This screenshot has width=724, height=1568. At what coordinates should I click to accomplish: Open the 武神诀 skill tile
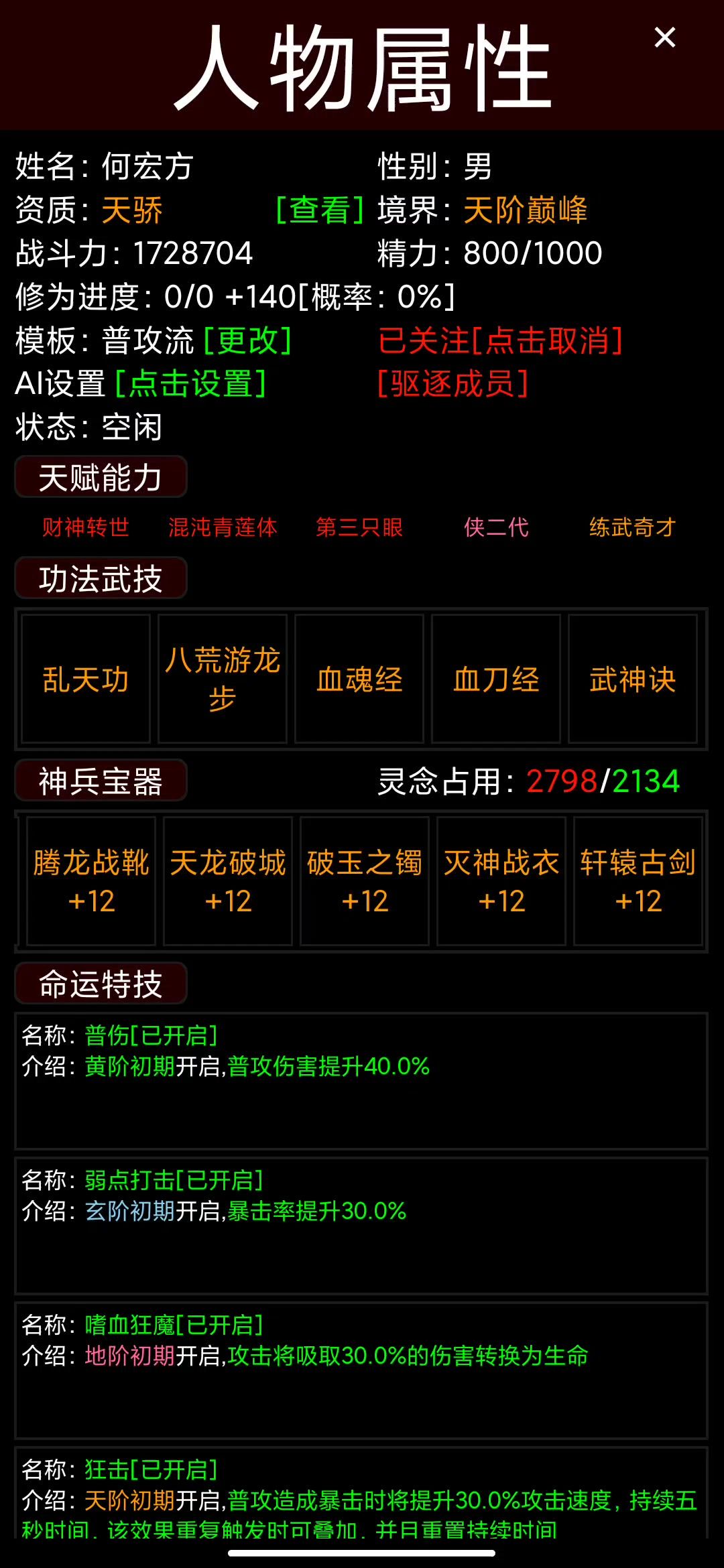tap(632, 679)
